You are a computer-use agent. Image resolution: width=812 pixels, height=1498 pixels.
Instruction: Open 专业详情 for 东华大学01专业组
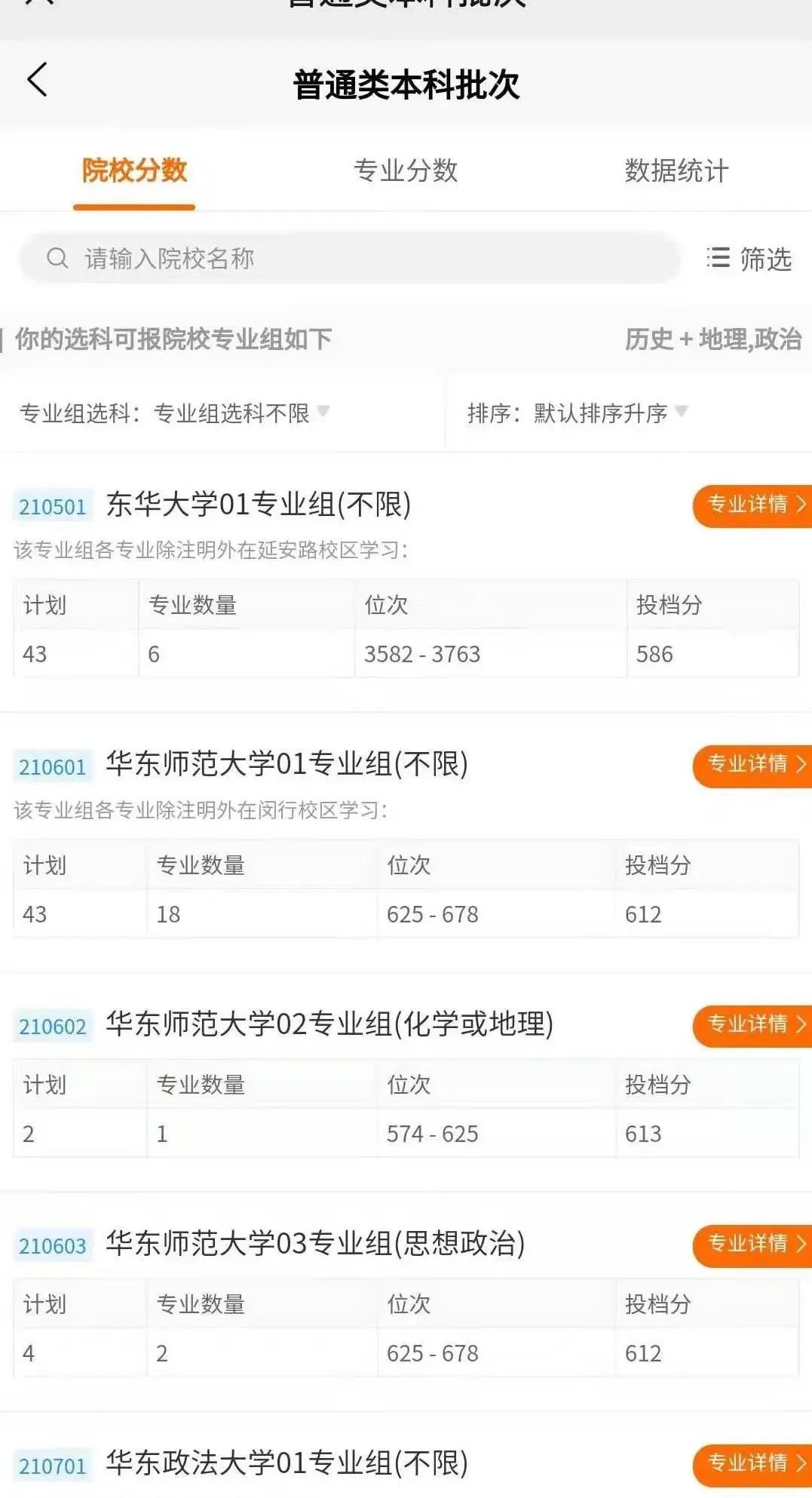click(x=753, y=505)
